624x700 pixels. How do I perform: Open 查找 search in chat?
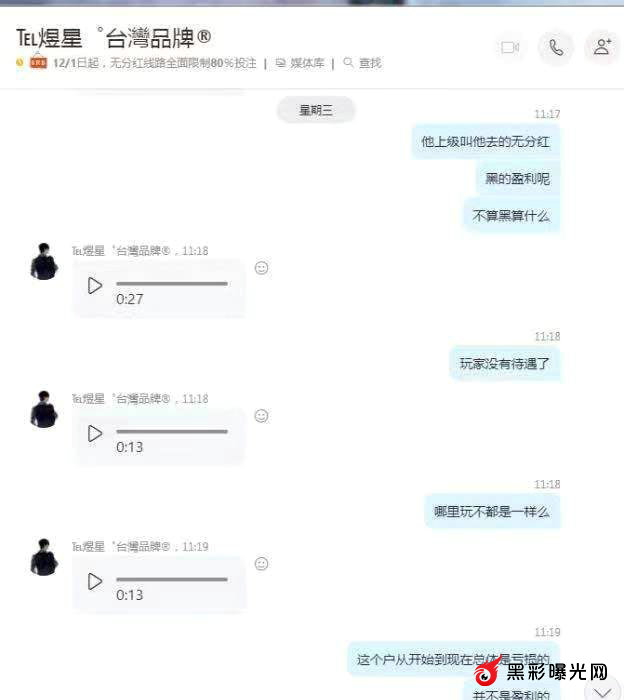[362, 63]
